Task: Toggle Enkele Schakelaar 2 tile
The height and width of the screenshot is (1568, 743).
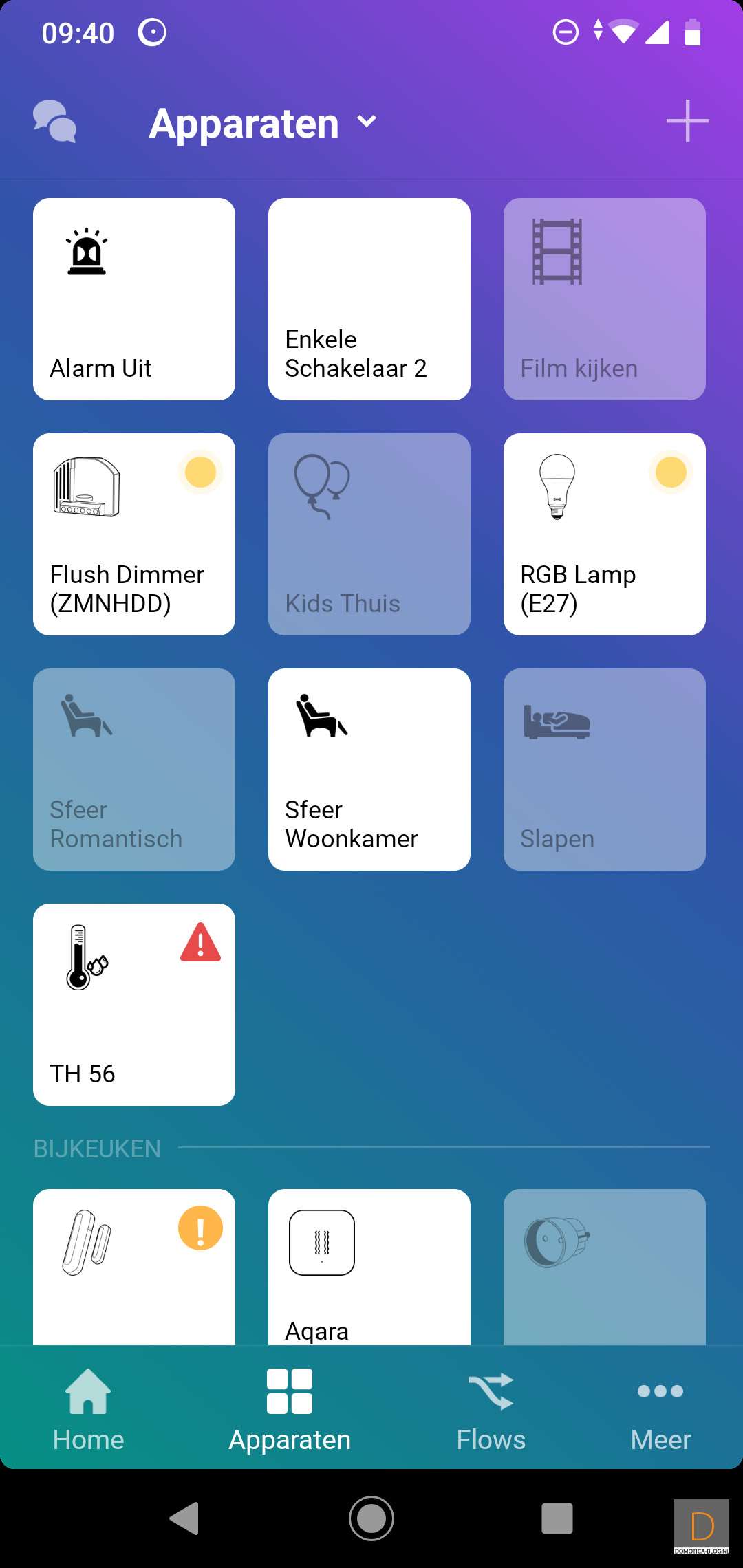Action: point(369,299)
